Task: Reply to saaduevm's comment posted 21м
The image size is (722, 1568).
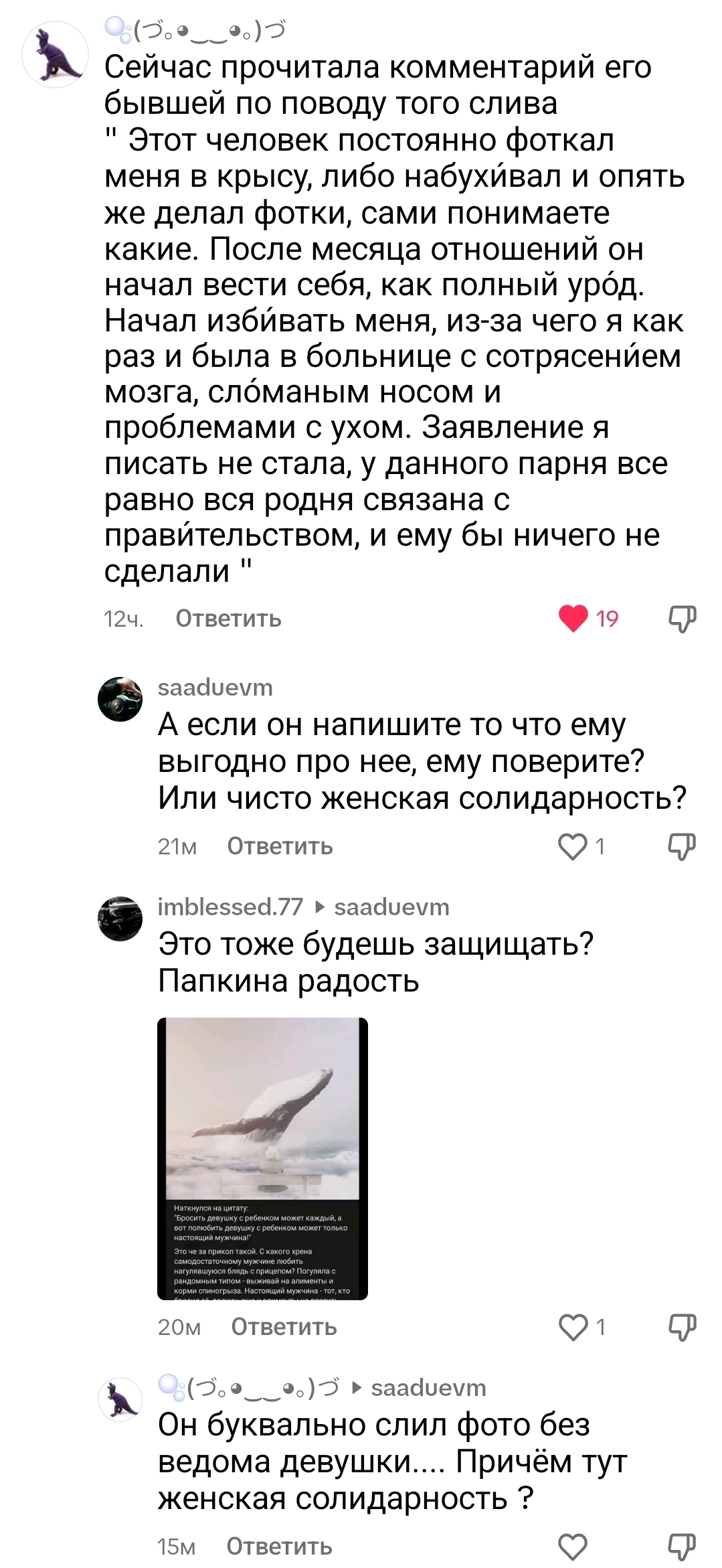Action: tap(280, 846)
